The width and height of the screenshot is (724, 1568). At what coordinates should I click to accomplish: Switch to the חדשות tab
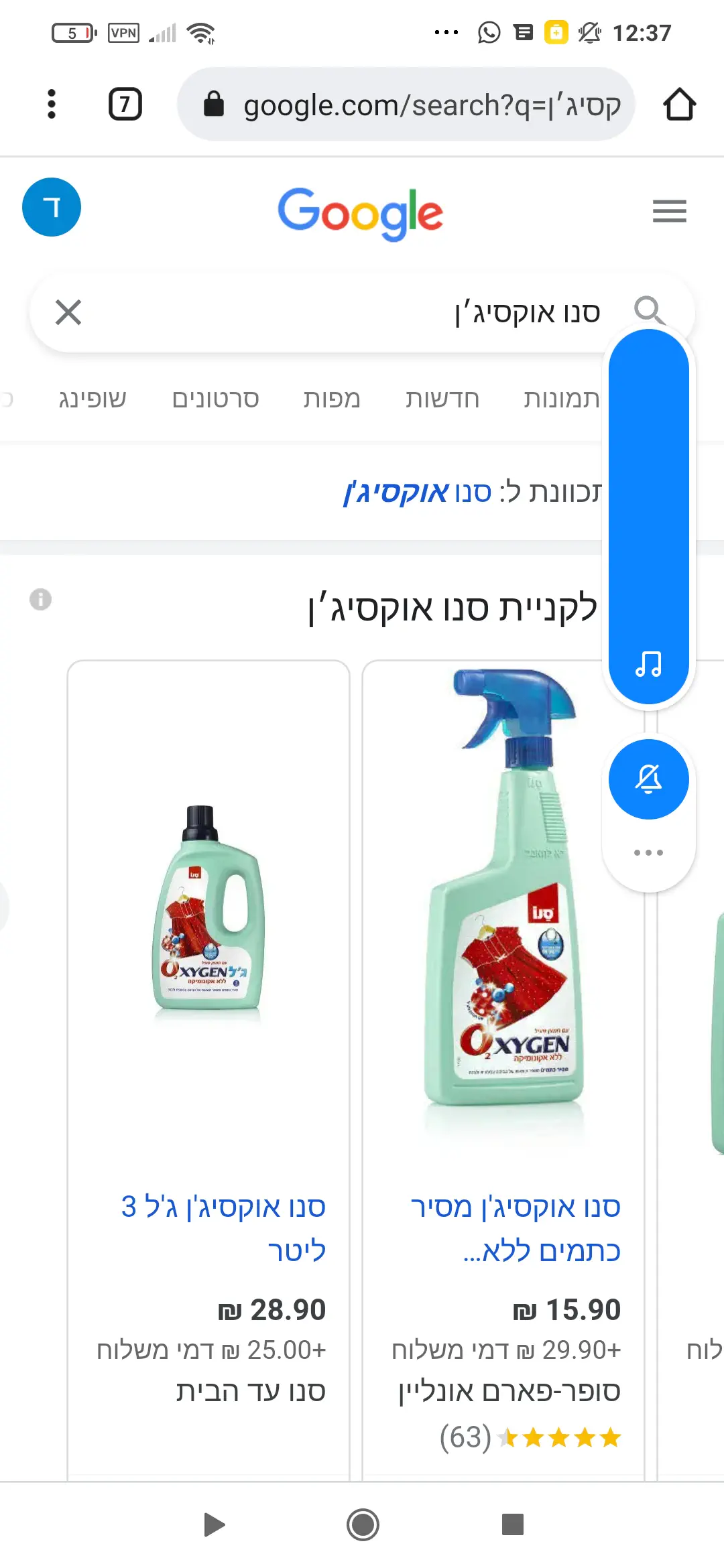pyautogui.click(x=442, y=399)
